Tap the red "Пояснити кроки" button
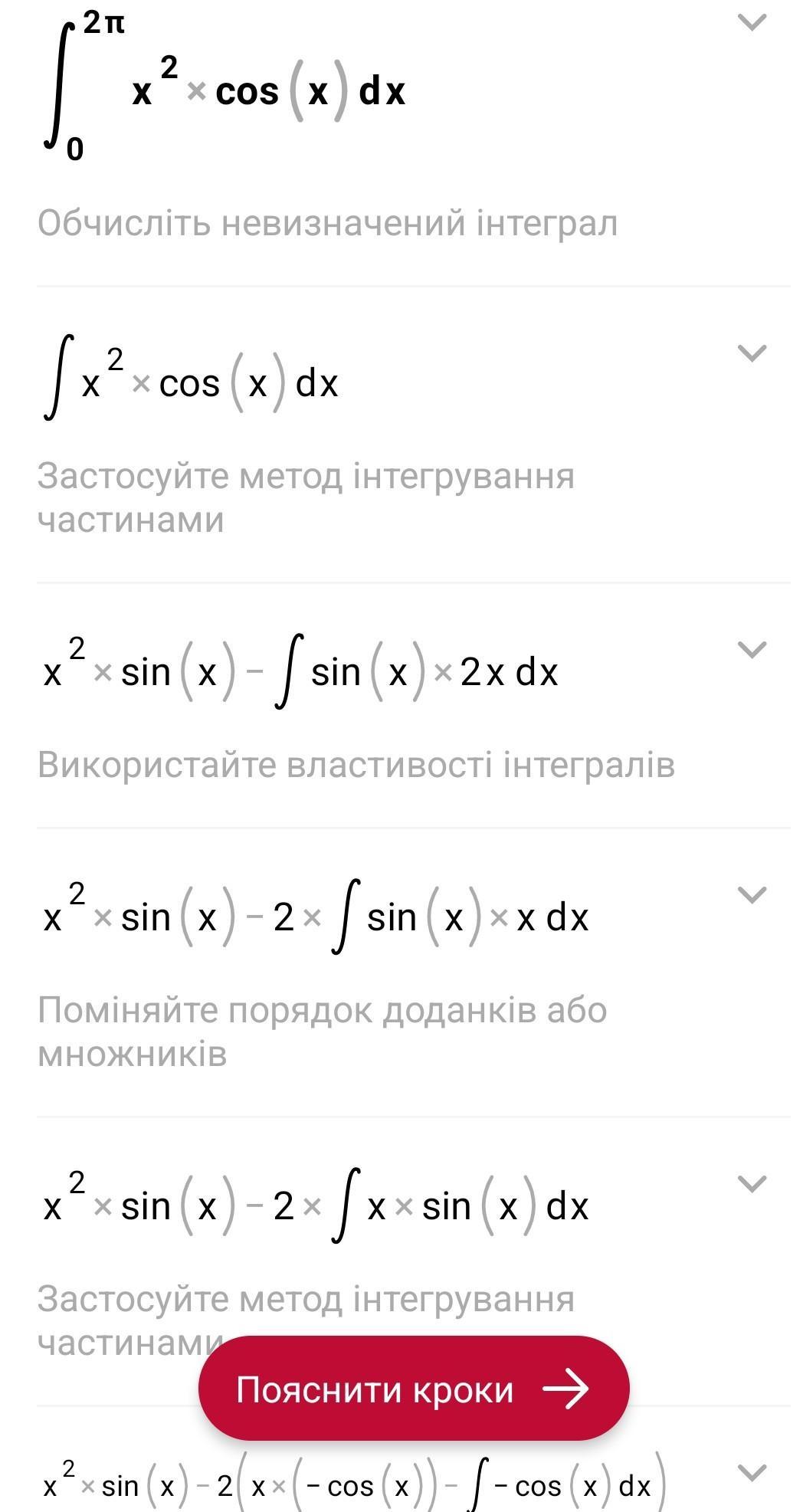Image resolution: width=803 pixels, height=1512 pixels. coord(414,1389)
